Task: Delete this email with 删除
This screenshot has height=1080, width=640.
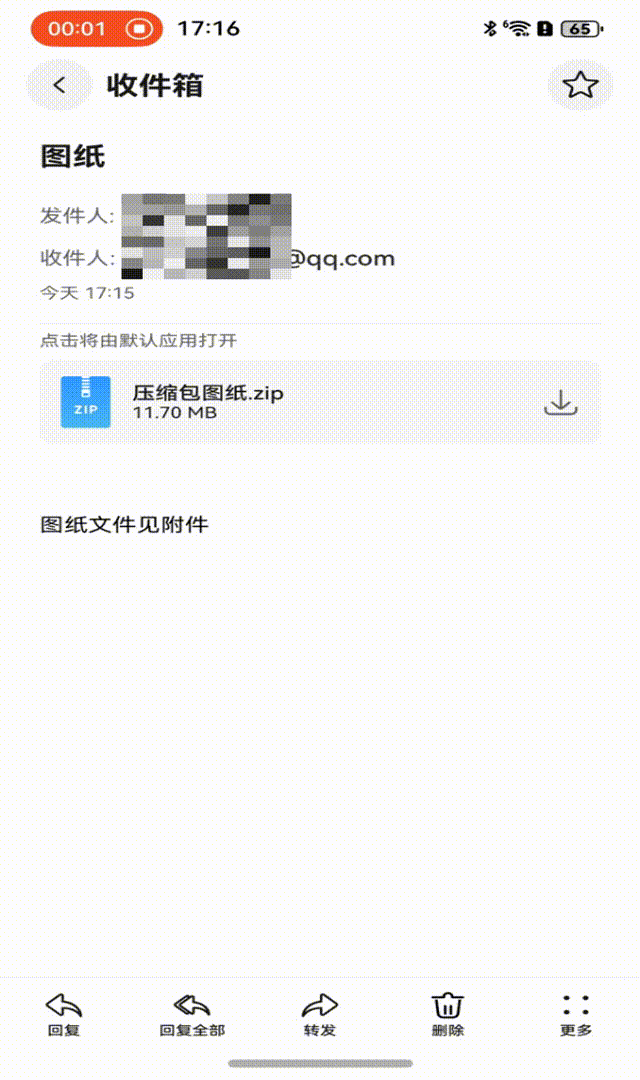Action: [448, 1015]
